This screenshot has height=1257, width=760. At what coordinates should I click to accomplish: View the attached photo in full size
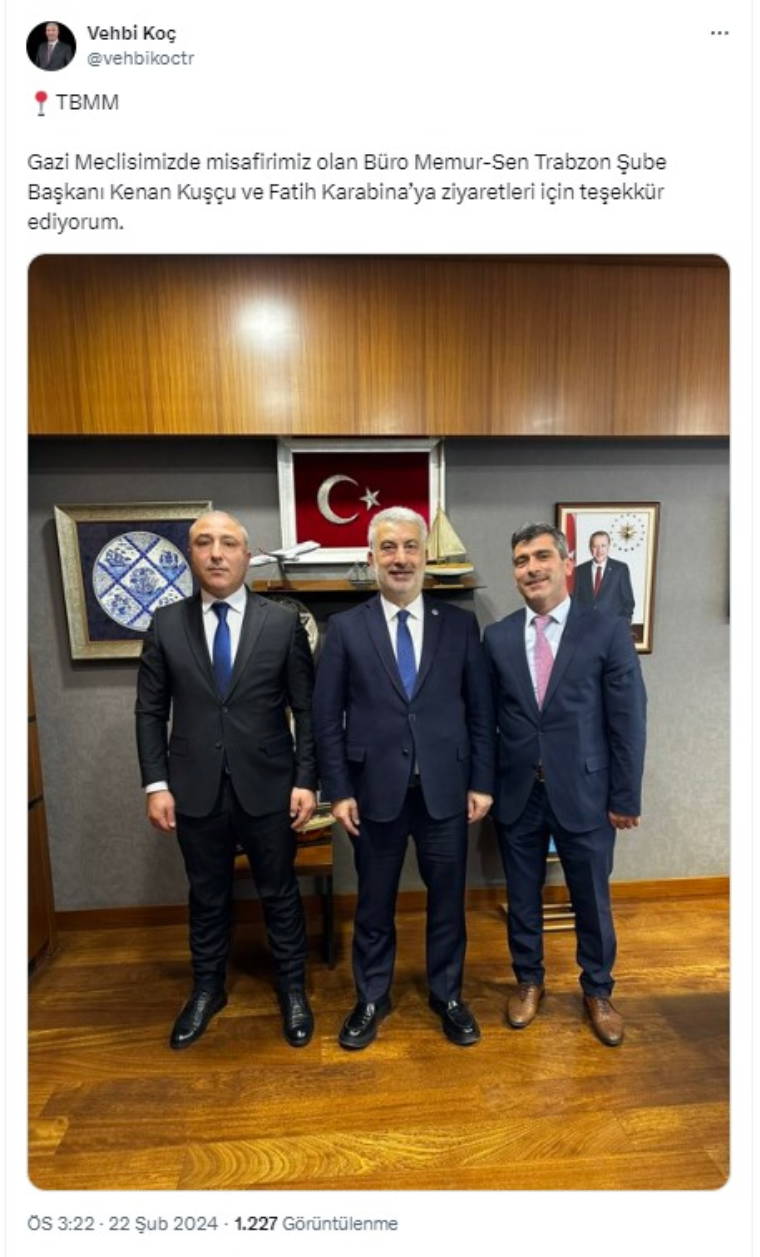point(378,720)
